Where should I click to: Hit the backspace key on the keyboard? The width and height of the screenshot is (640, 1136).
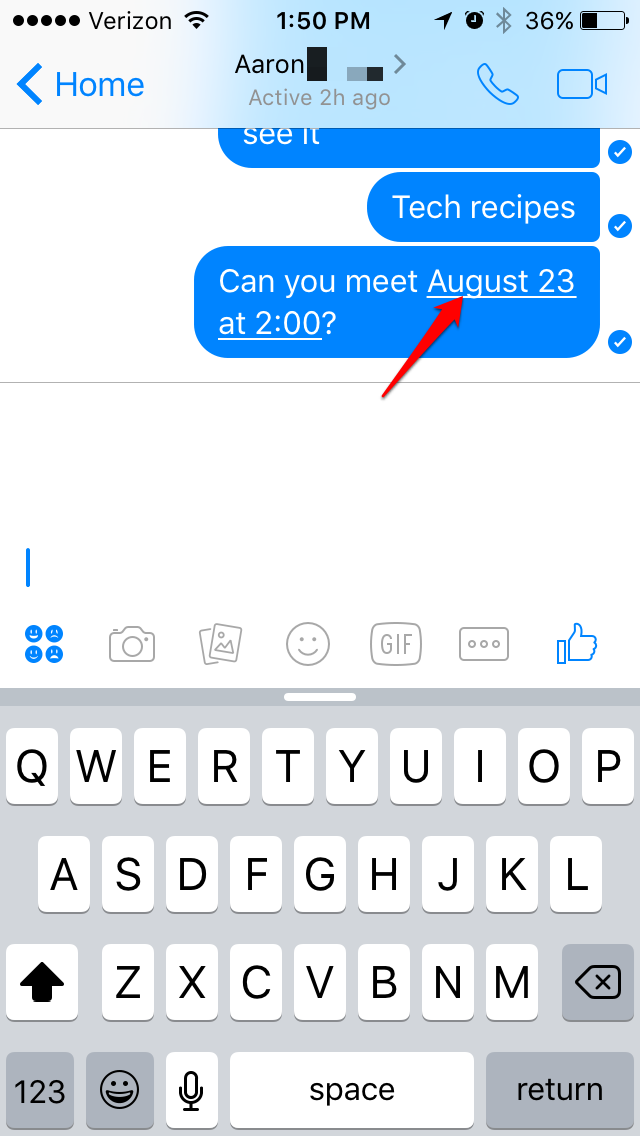tap(598, 984)
